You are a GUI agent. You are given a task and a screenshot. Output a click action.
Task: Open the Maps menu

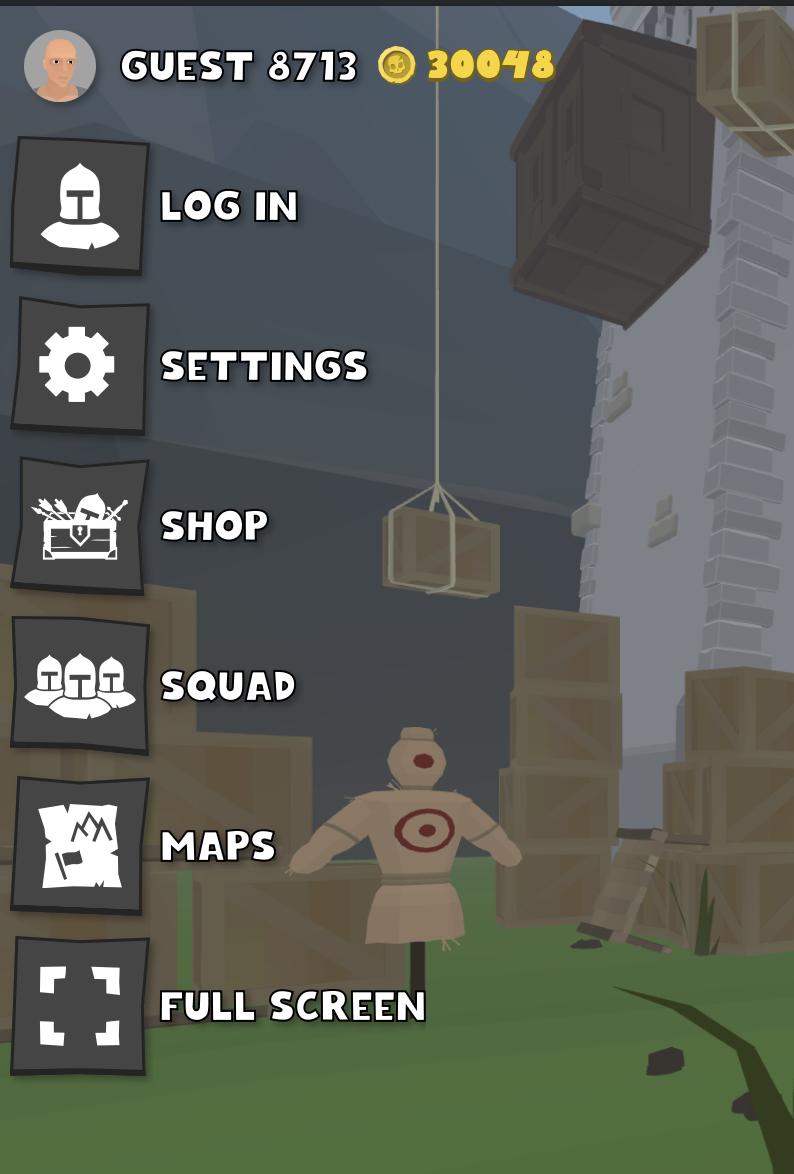[x=80, y=845]
